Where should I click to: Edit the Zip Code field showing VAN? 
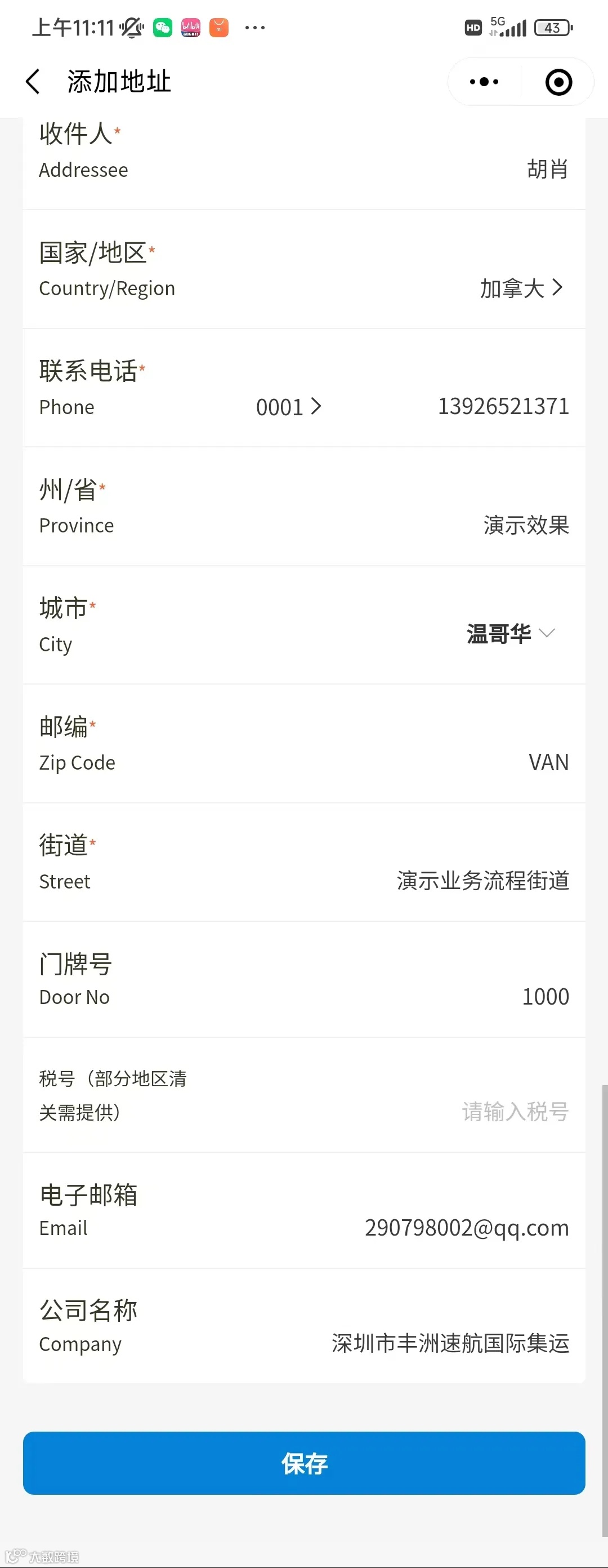coord(548,762)
